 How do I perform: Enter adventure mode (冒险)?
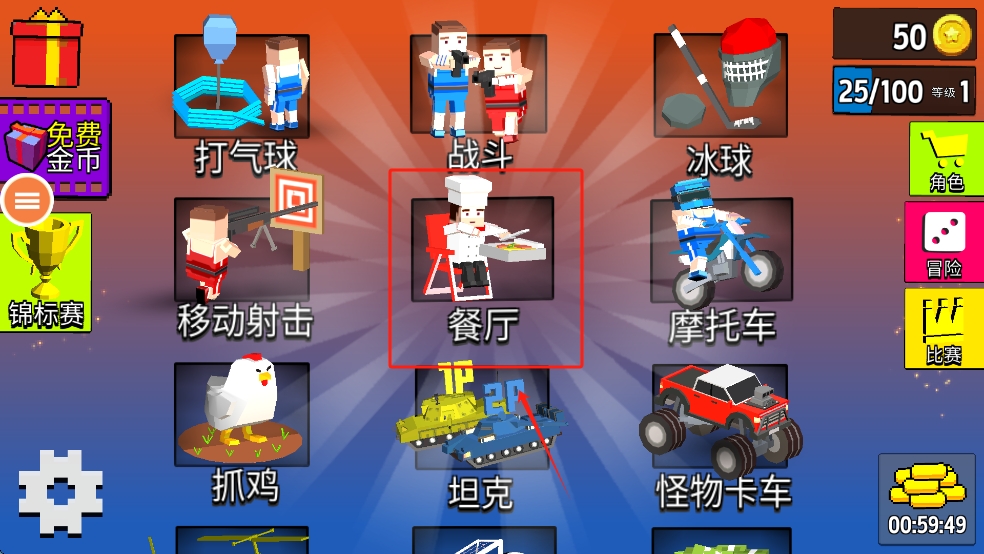(x=945, y=241)
